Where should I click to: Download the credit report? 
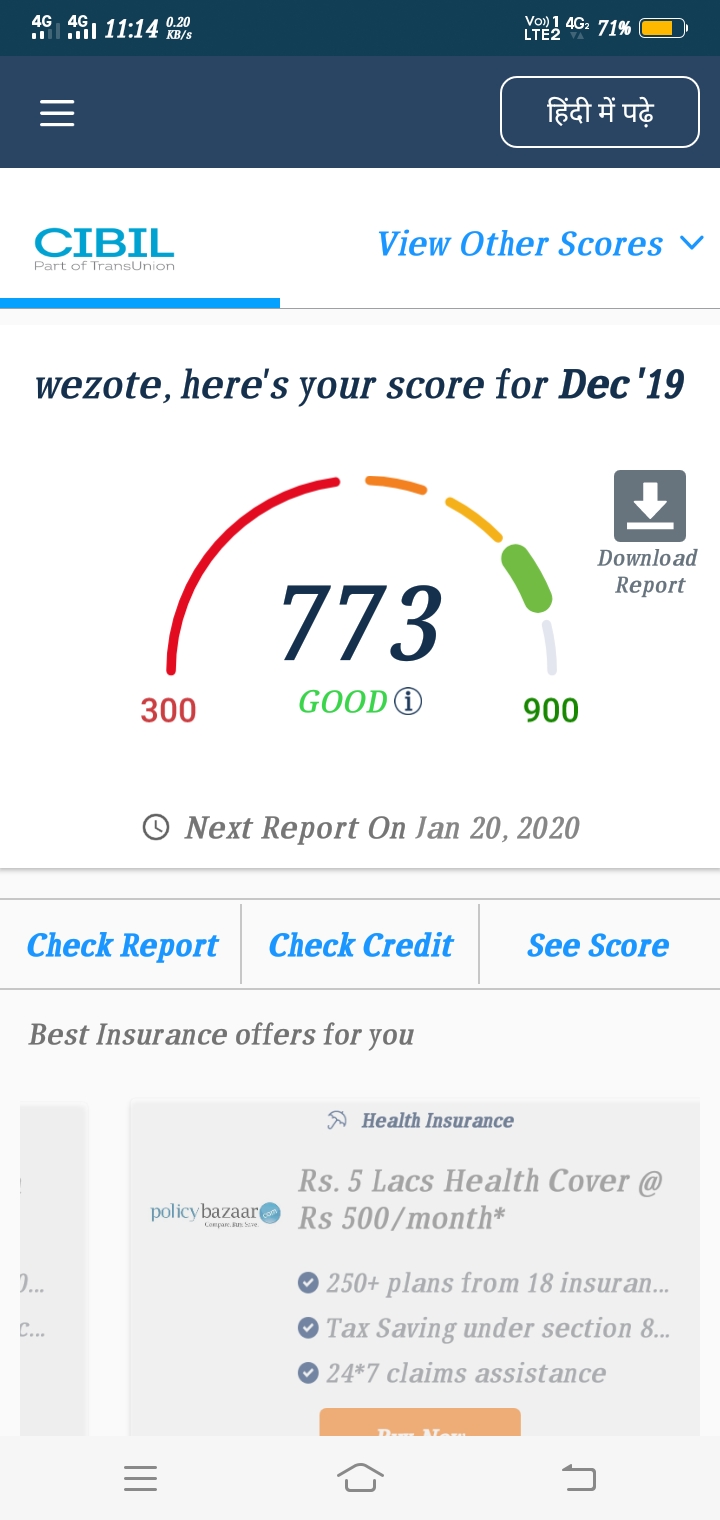tap(649, 533)
